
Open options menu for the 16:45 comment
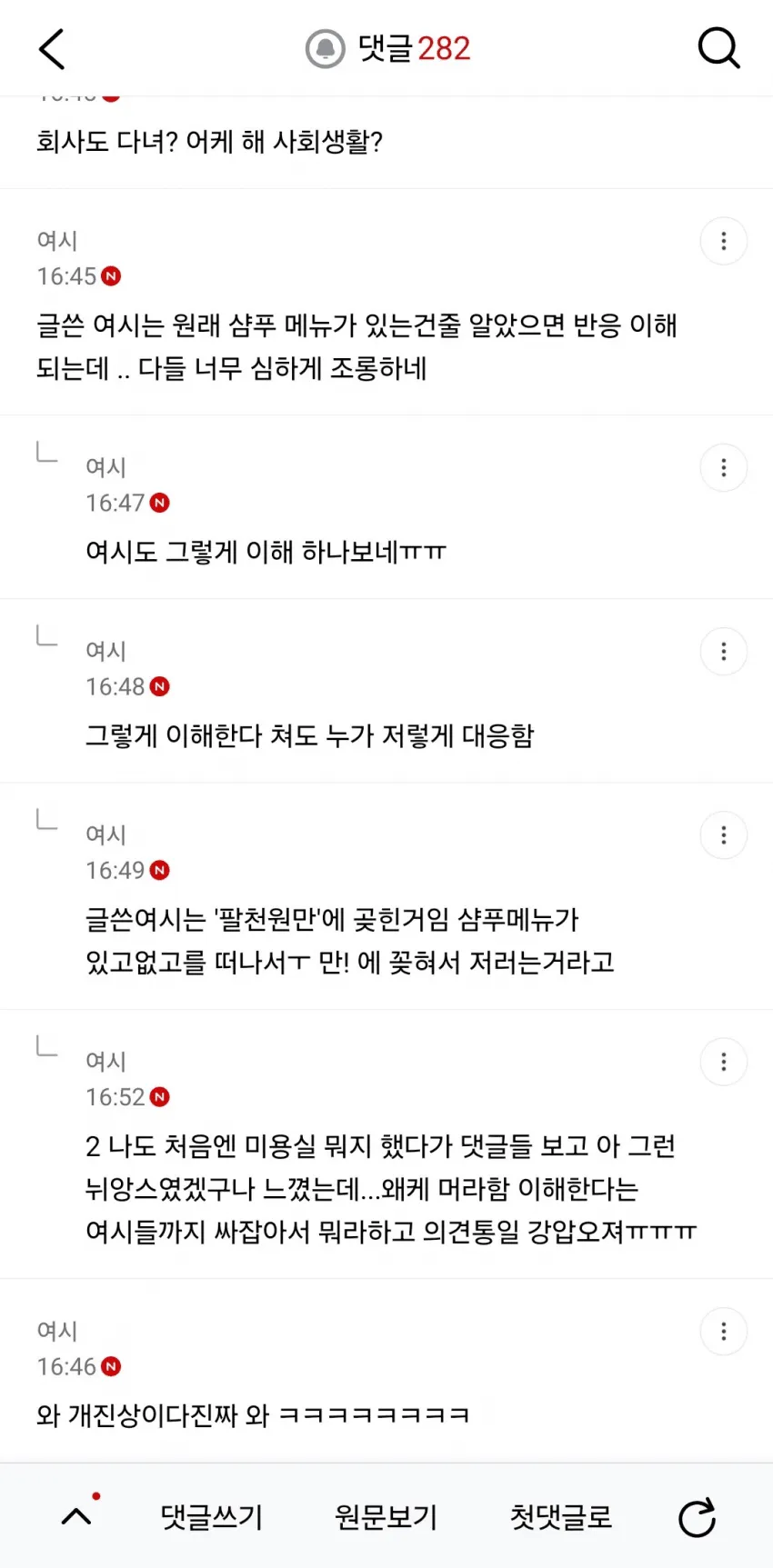[x=724, y=241]
